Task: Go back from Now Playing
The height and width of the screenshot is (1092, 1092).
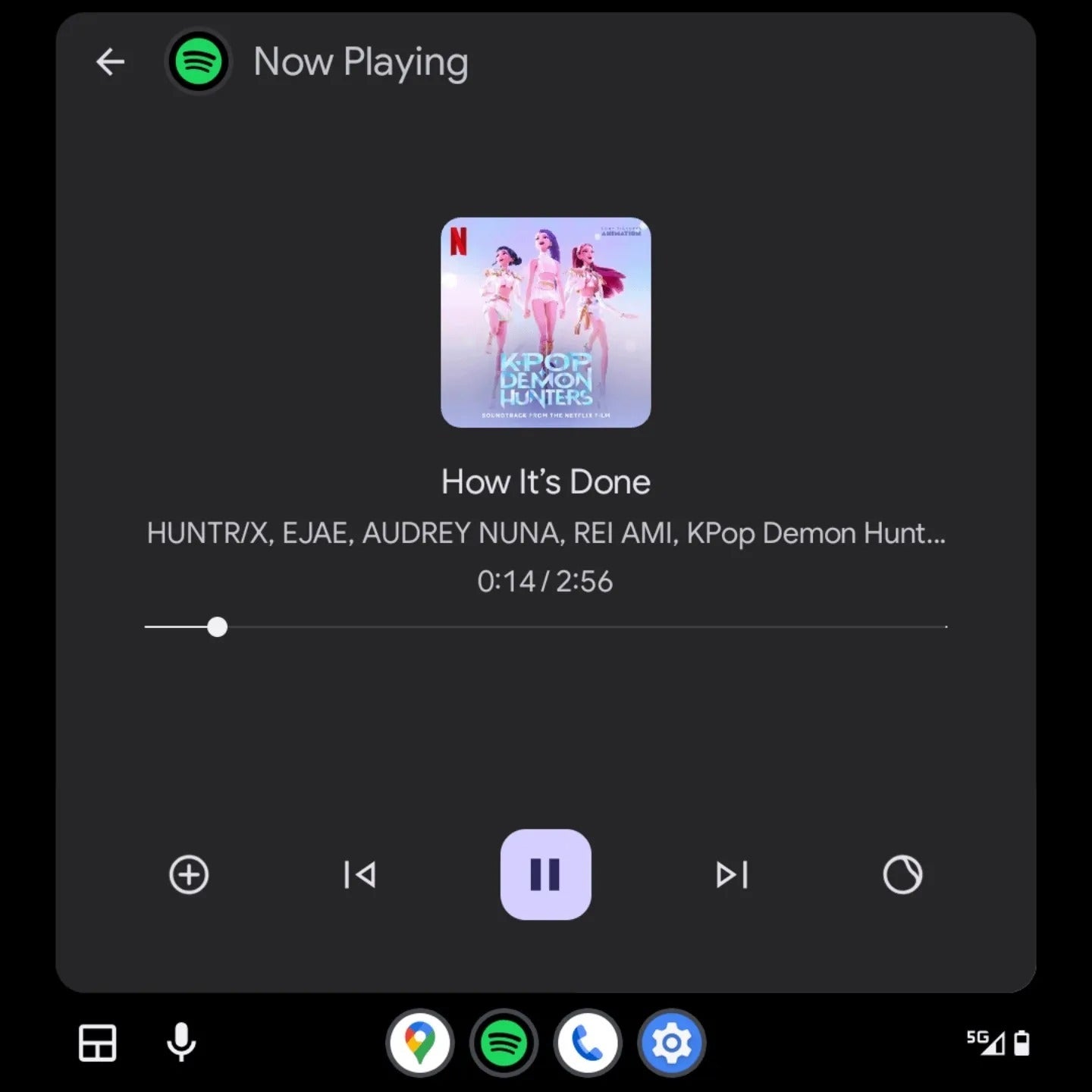Action: click(x=110, y=62)
